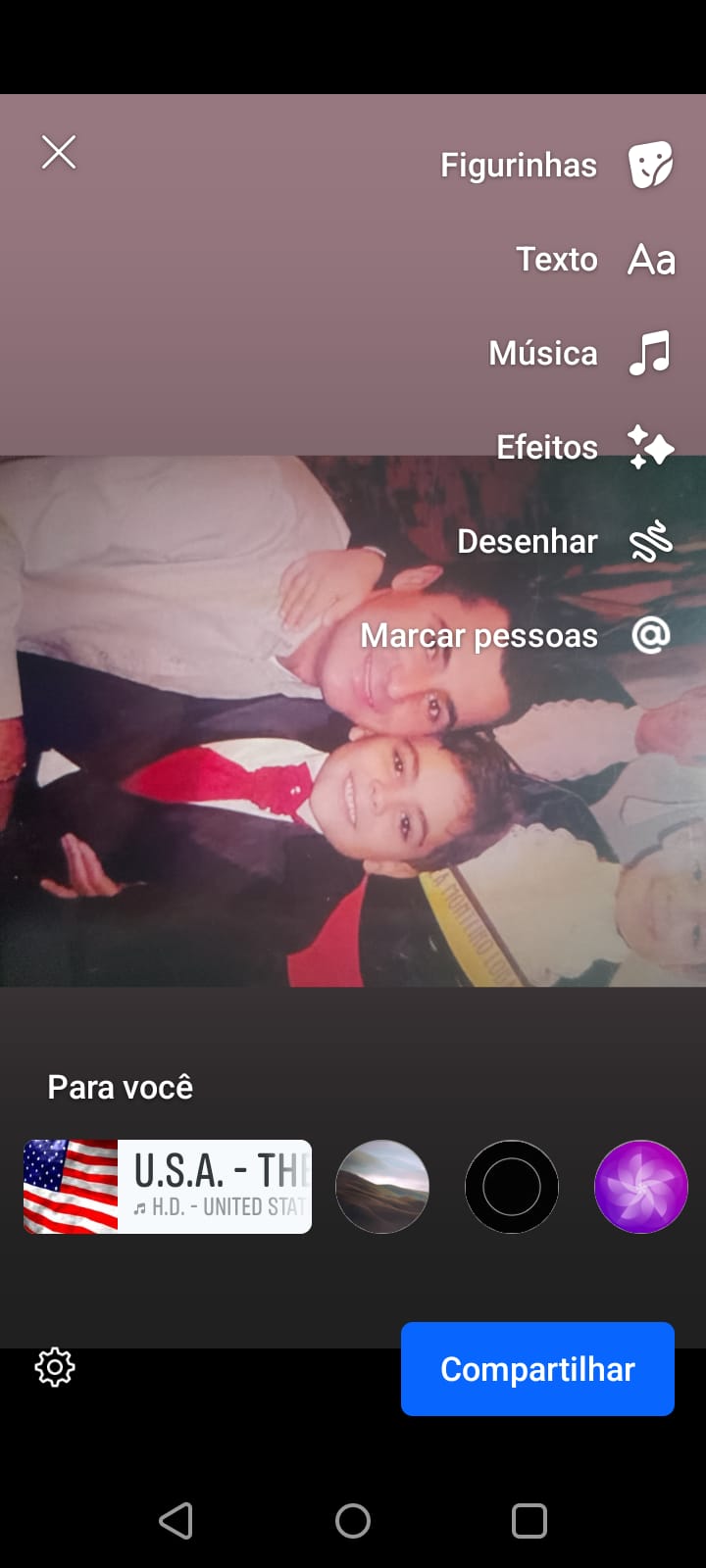Apply the landscape effect suggestion

(382, 1187)
